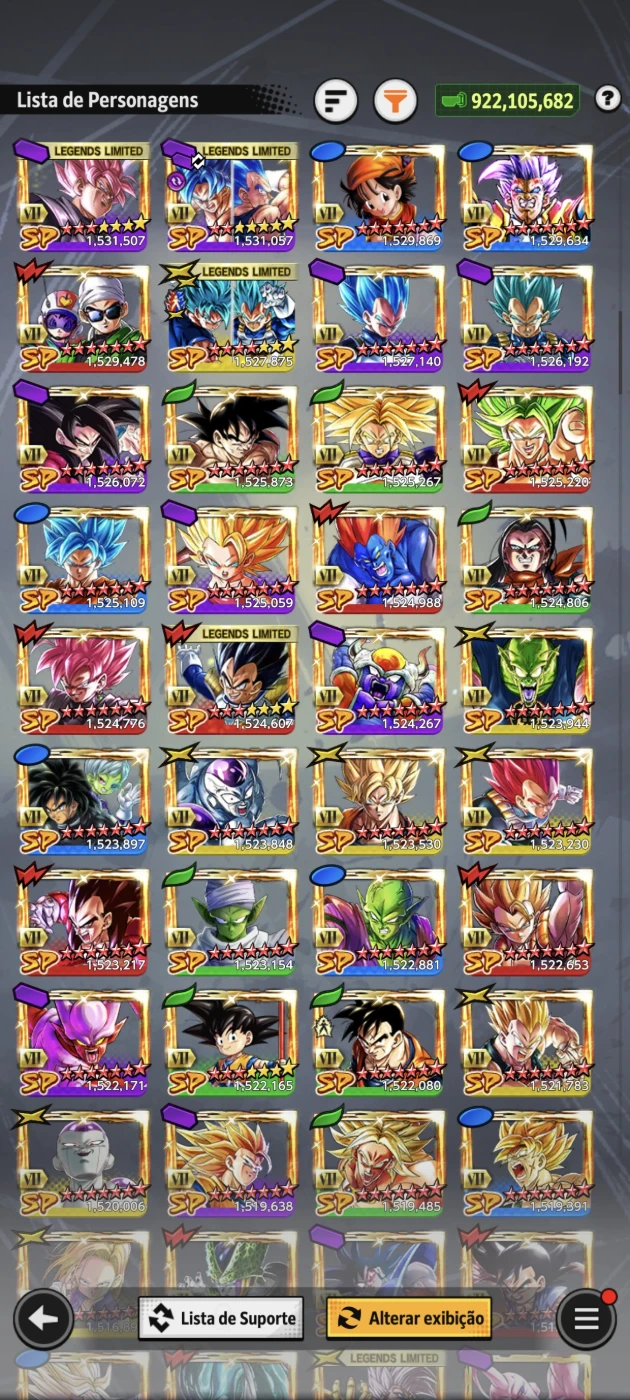The width and height of the screenshot is (630, 1400).
Task: Select the Legends Limited card with 1,524,607
Action: pos(231,680)
